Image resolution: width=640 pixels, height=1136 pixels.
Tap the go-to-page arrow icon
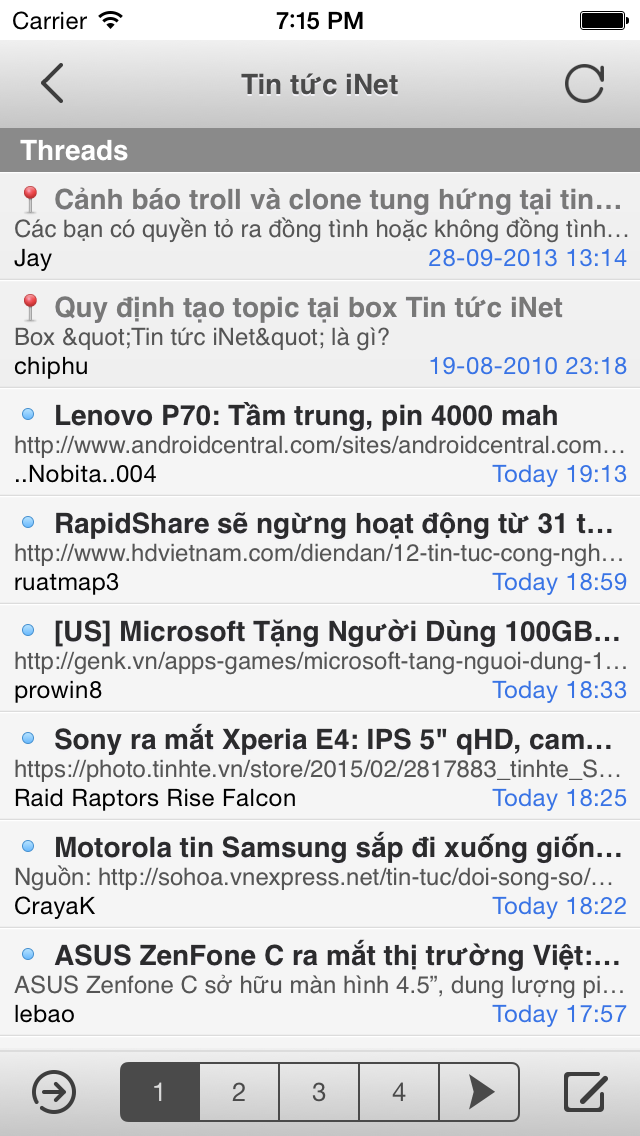point(54,1092)
